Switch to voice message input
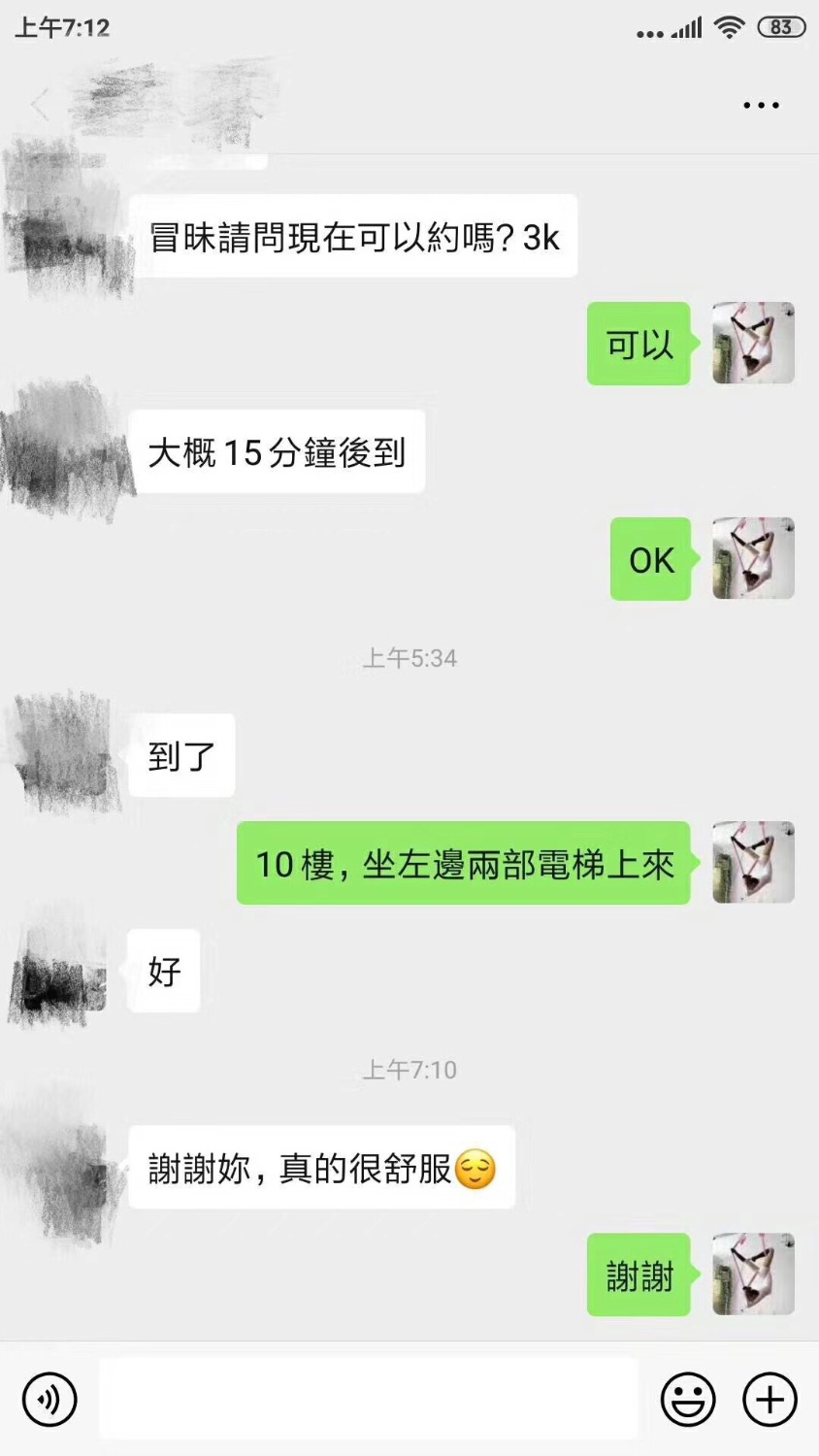This screenshot has height=1456, width=819. tap(49, 1399)
